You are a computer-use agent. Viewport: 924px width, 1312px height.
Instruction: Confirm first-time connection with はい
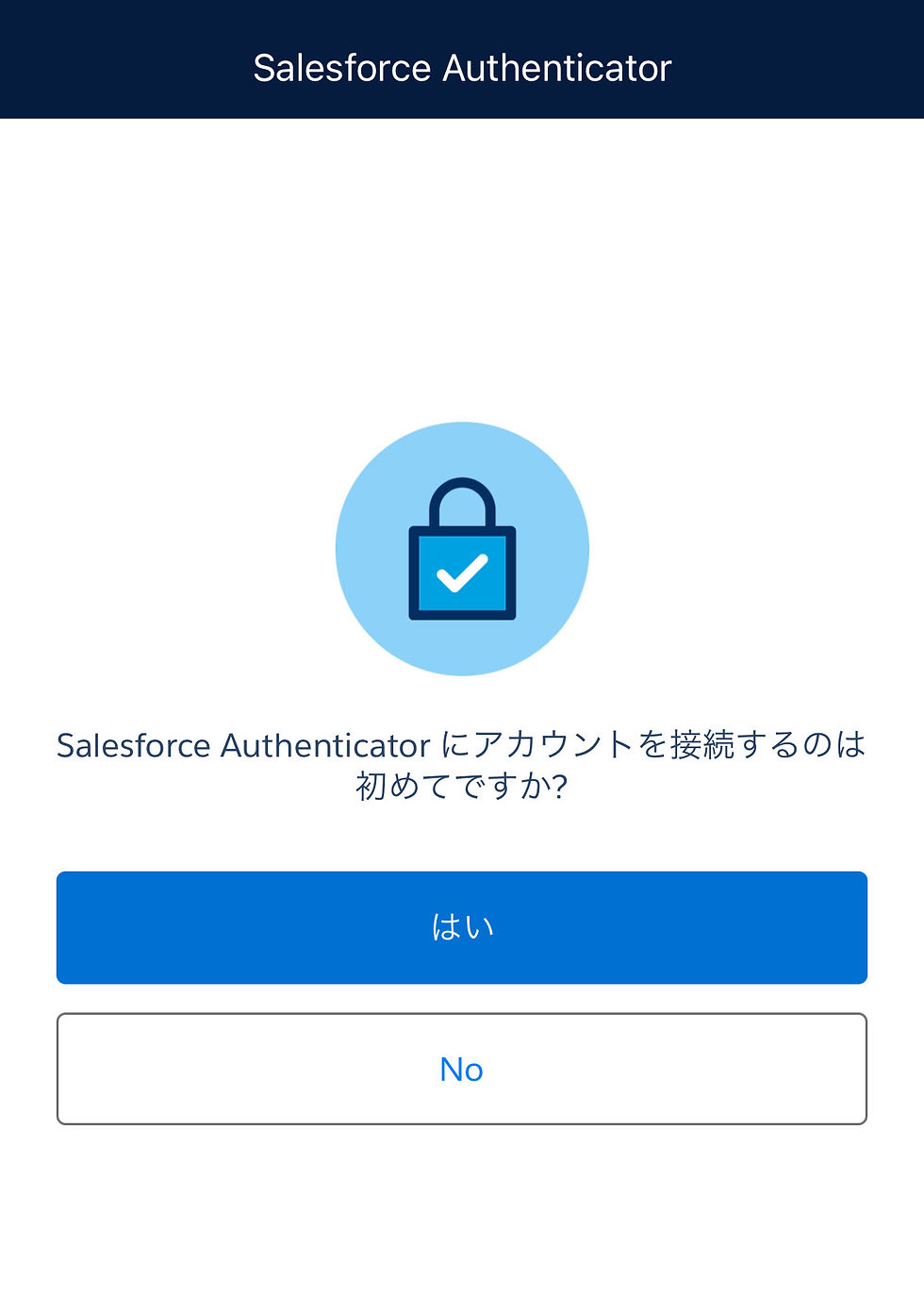pyautogui.click(x=461, y=927)
